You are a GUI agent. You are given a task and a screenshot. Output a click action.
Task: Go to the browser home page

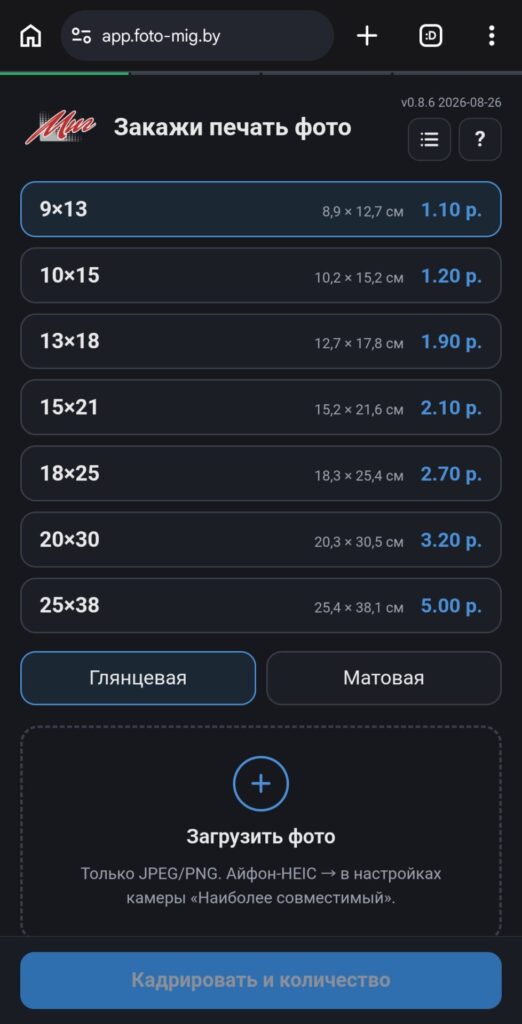coord(30,36)
